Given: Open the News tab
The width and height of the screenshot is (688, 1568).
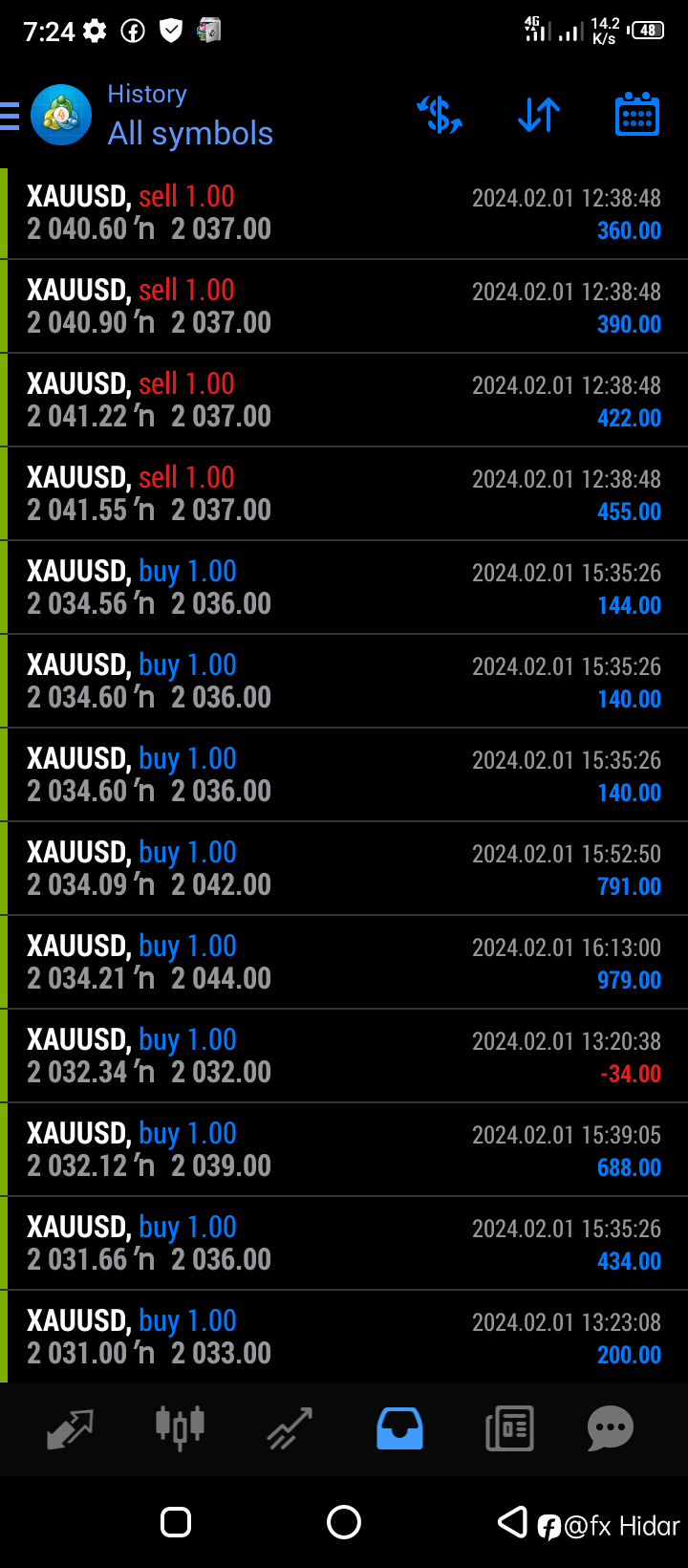Looking at the screenshot, I should pos(509,1428).
